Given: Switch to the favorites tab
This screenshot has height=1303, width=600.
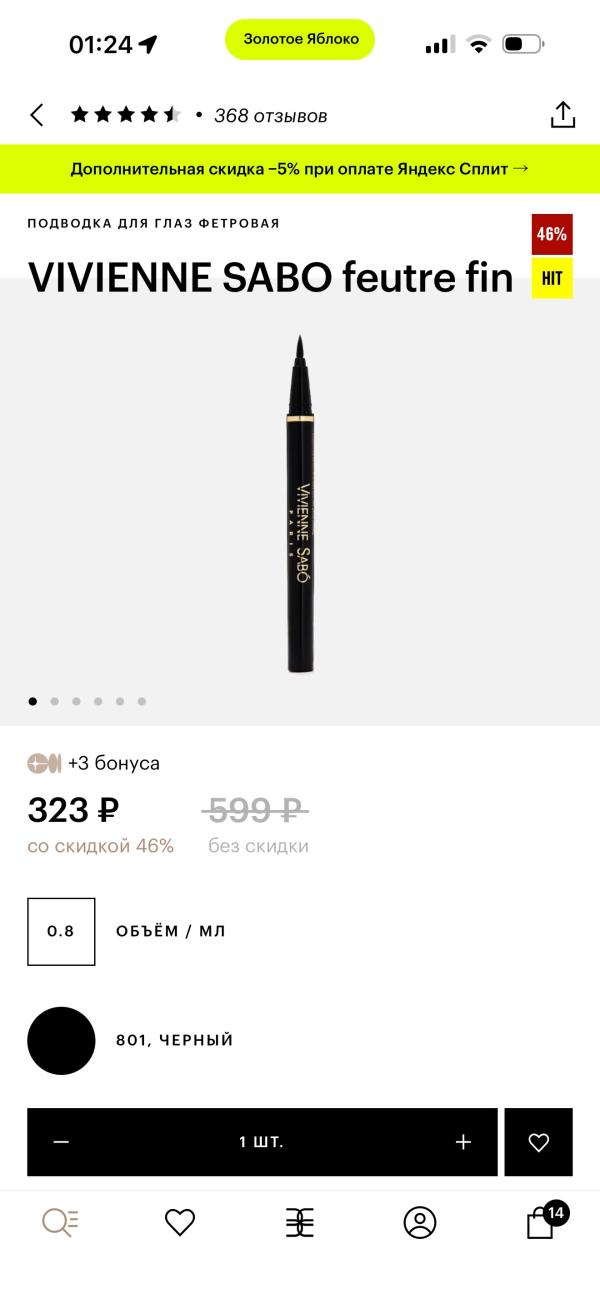Looking at the screenshot, I should click(x=180, y=1222).
